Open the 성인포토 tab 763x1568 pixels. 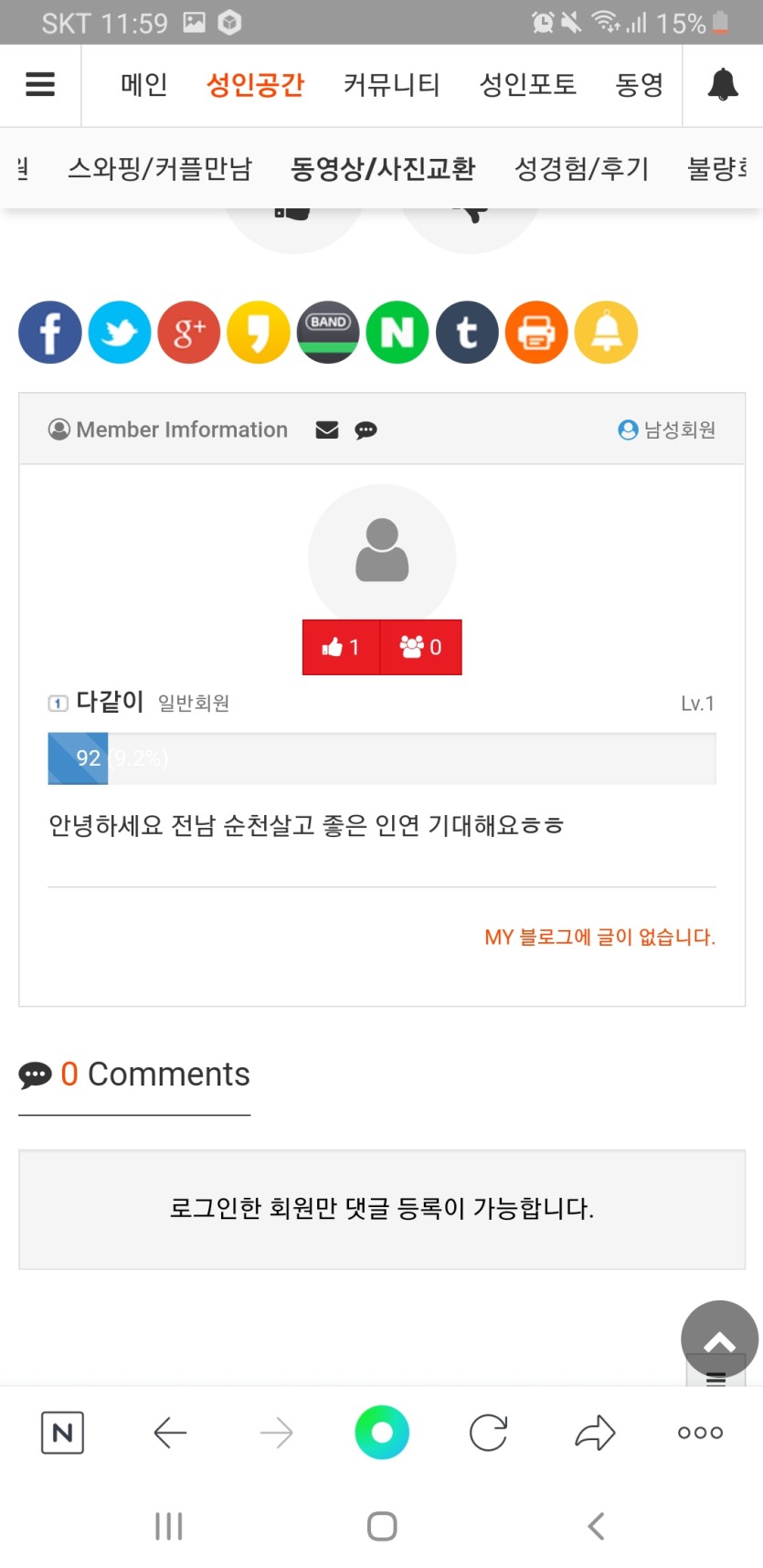coord(528,85)
